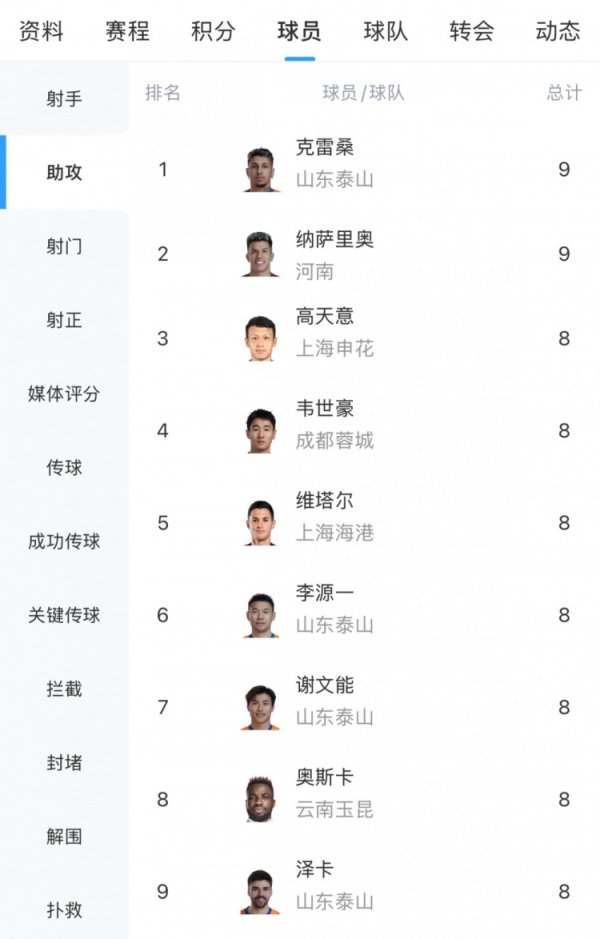Image resolution: width=600 pixels, height=939 pixels.
Task: Open the 媒体评分 ranking
Action: tap(64, 394)
